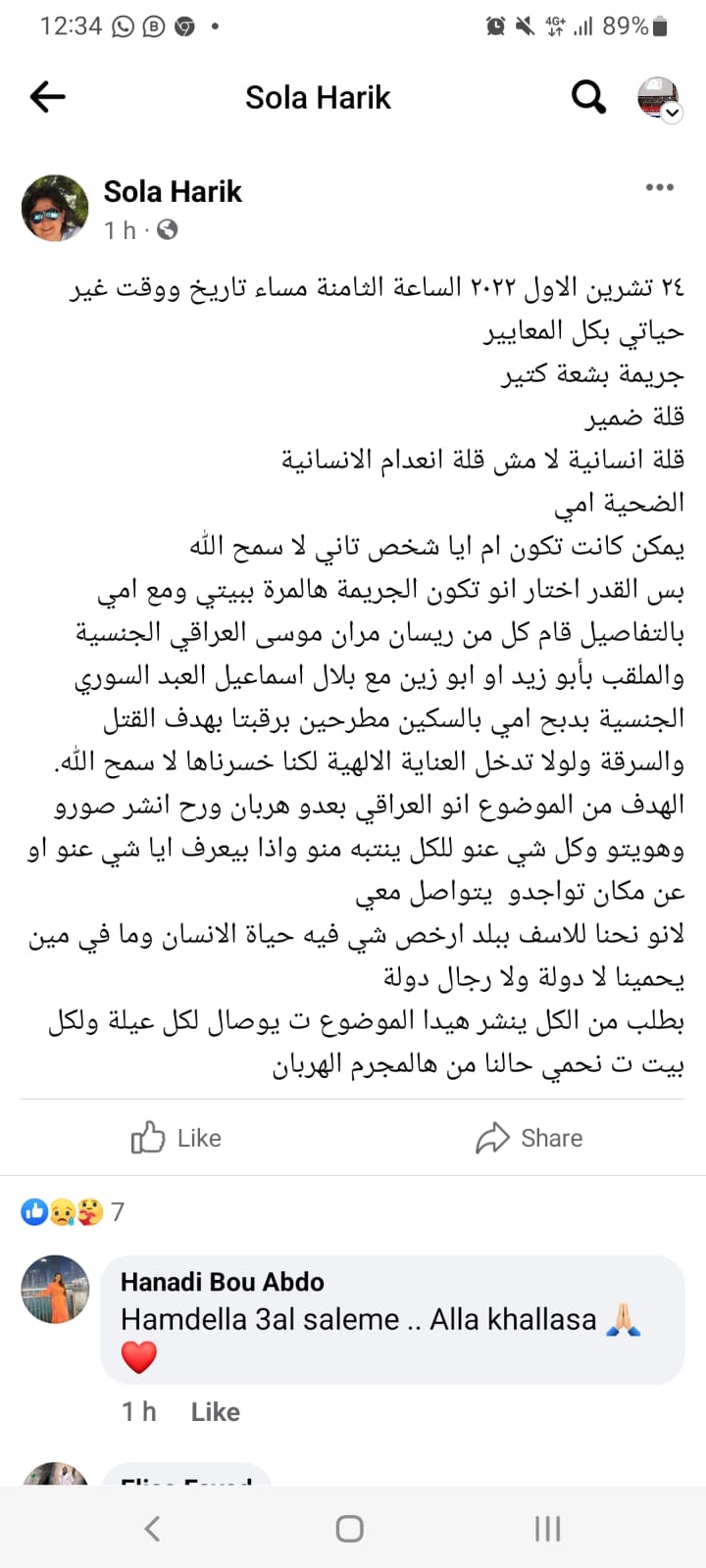This screenshot has height=1568, width=706.
Task: Open the account switcher profile picture
Action: pos(659,97)
